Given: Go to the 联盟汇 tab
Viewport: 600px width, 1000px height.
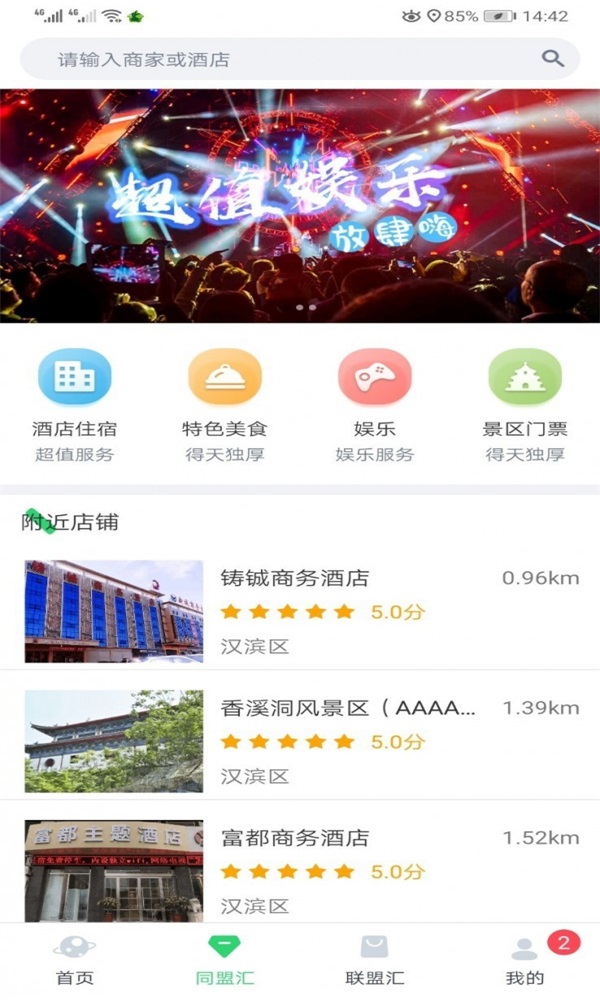Looking at the screenshot, I should coord(375,960).
